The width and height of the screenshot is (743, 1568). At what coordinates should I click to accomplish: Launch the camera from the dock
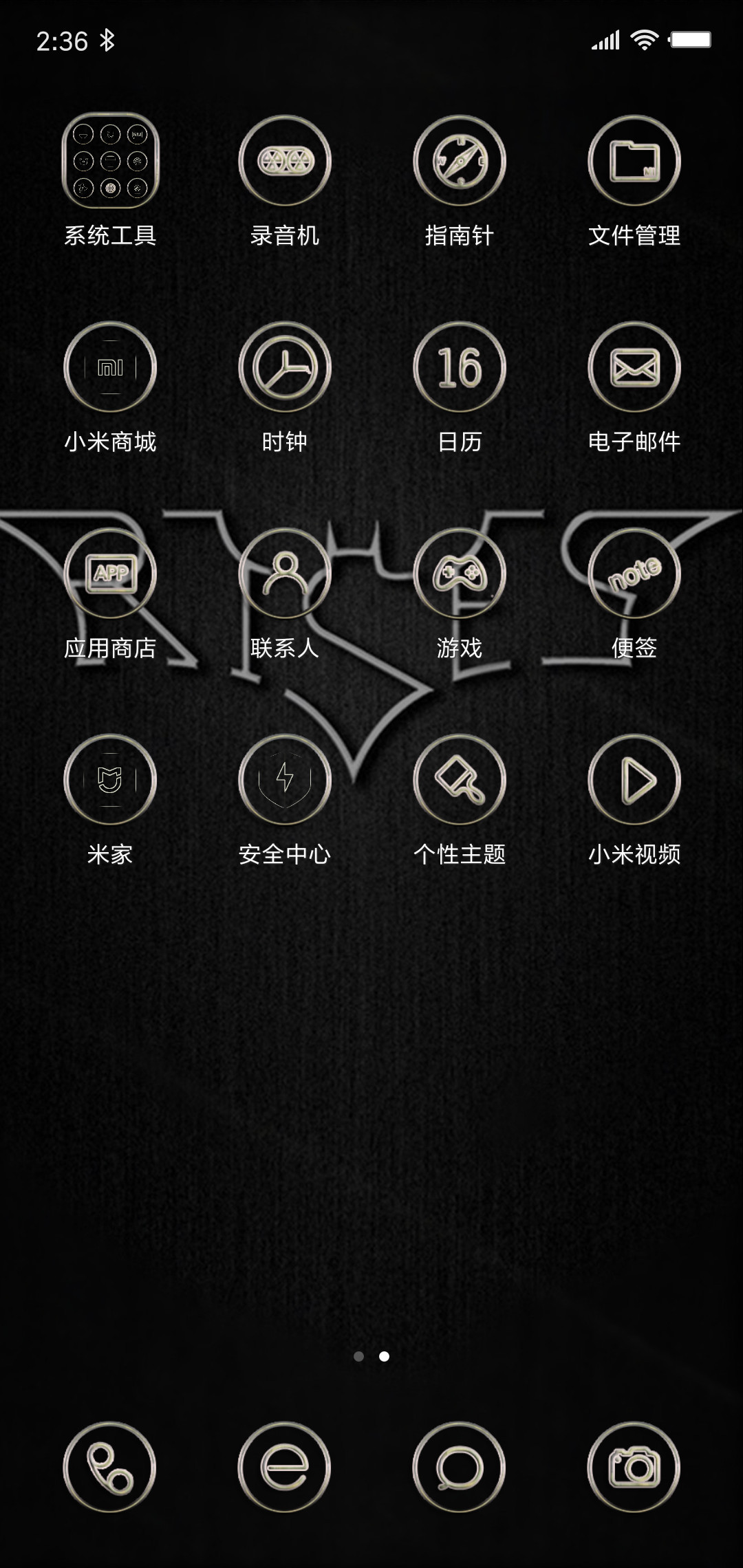(x=634, y=1468)
